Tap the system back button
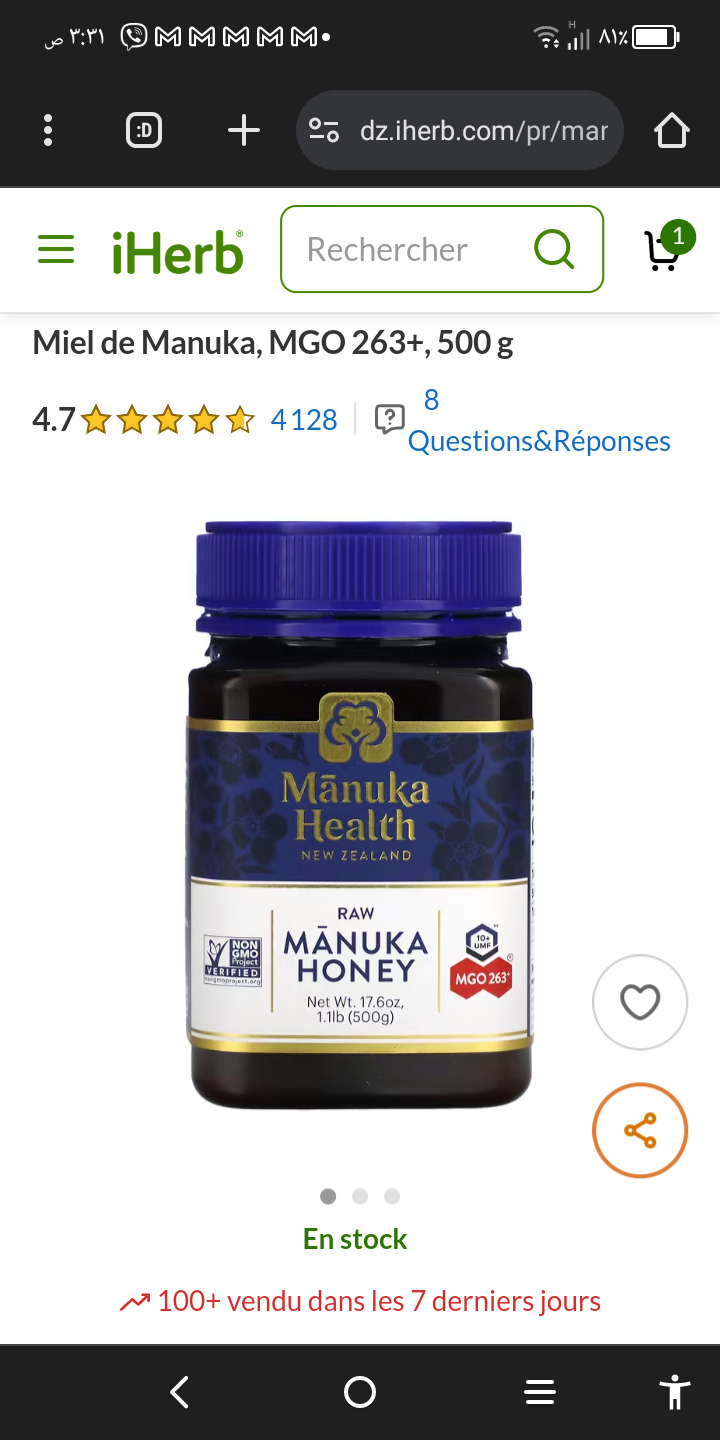 pyautogui.click(x=180, y=1392)
